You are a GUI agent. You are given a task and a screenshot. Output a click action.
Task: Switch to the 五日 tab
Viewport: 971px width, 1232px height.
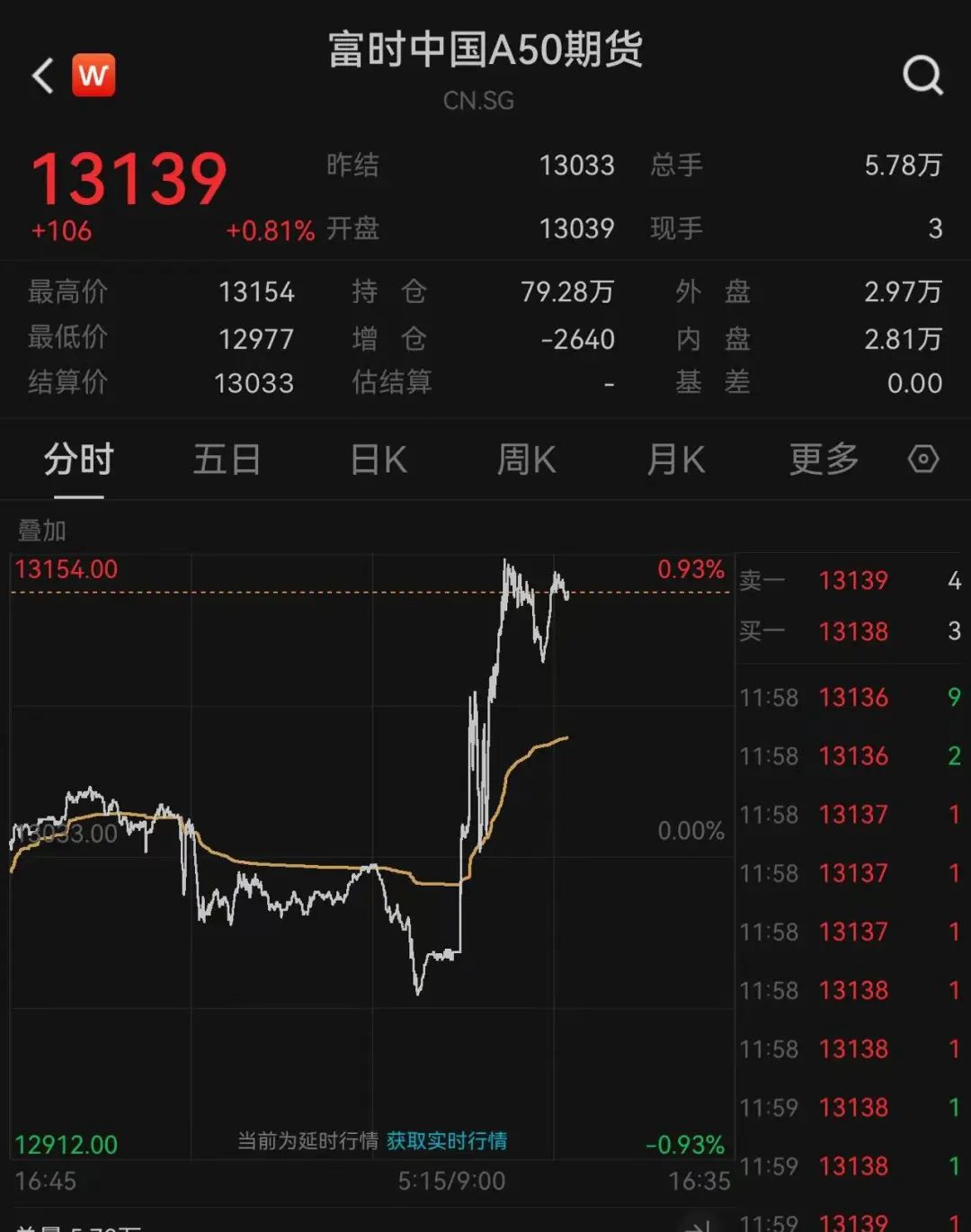[227, 460]
